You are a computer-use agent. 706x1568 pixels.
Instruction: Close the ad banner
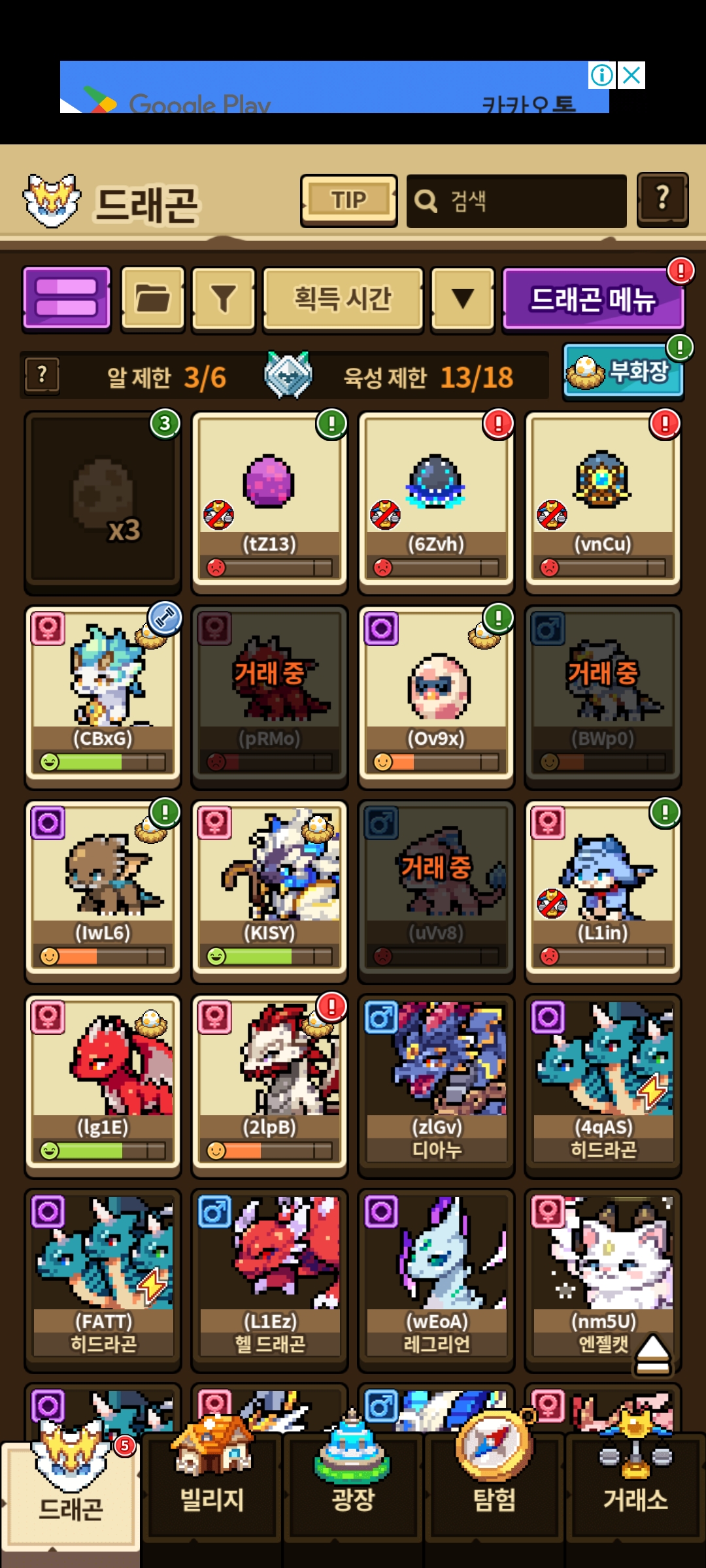tap(631, 75)
